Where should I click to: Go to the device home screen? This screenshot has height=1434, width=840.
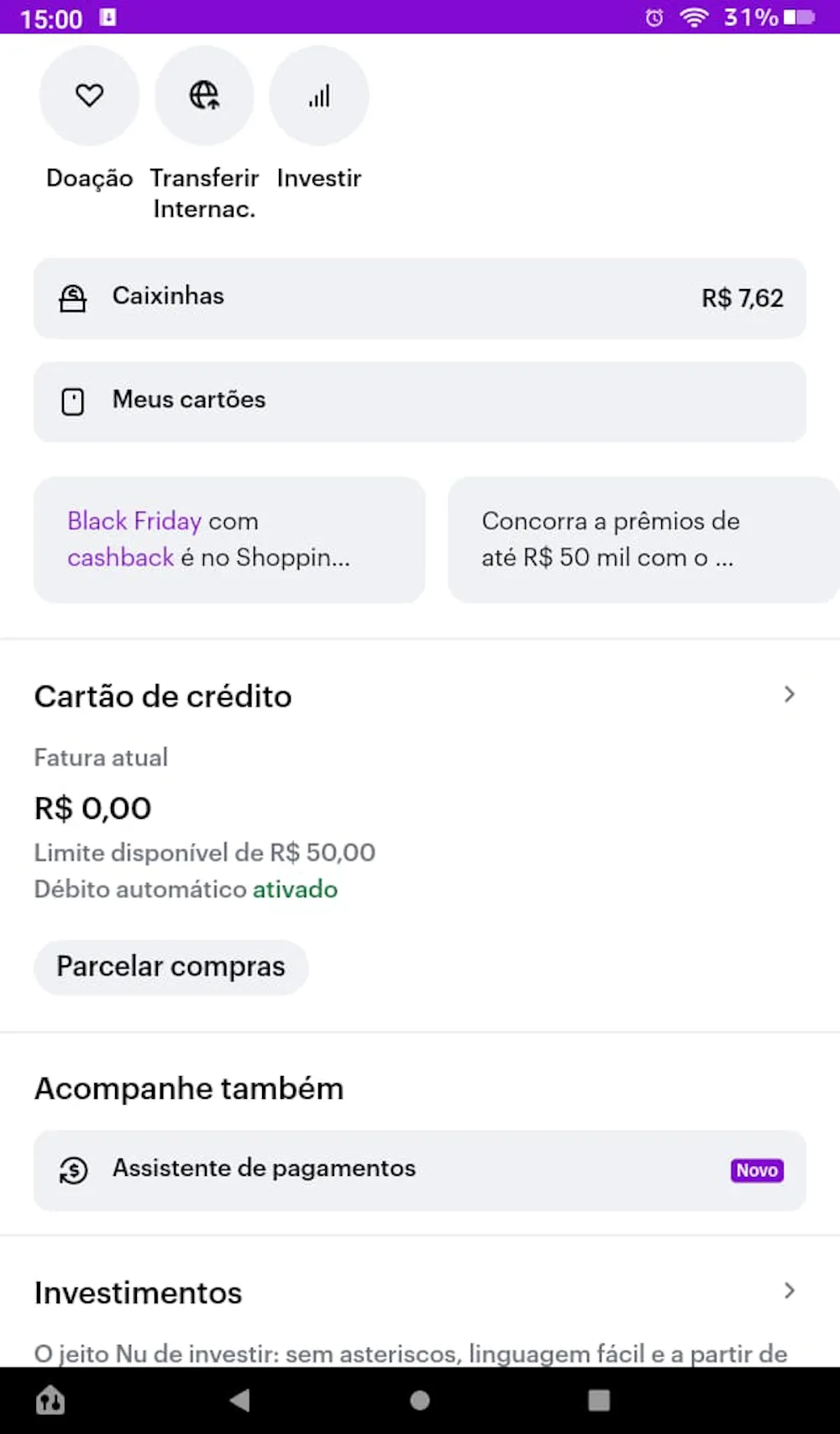coord(420,1400)
